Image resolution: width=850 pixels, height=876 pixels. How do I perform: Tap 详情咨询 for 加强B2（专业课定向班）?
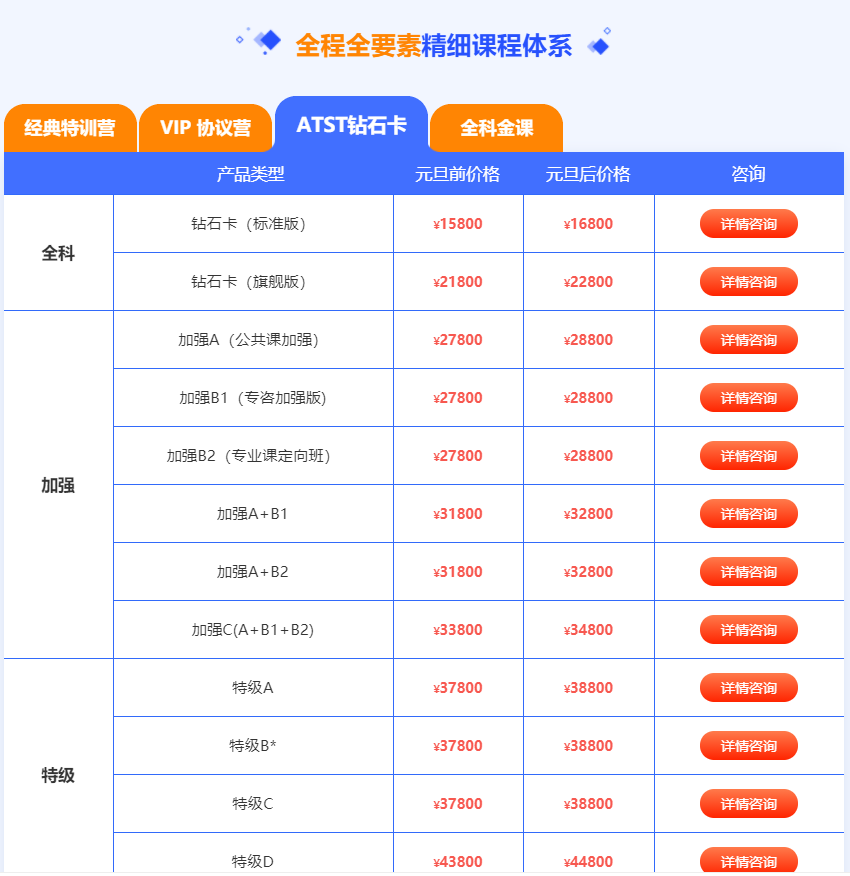point(748,456)
